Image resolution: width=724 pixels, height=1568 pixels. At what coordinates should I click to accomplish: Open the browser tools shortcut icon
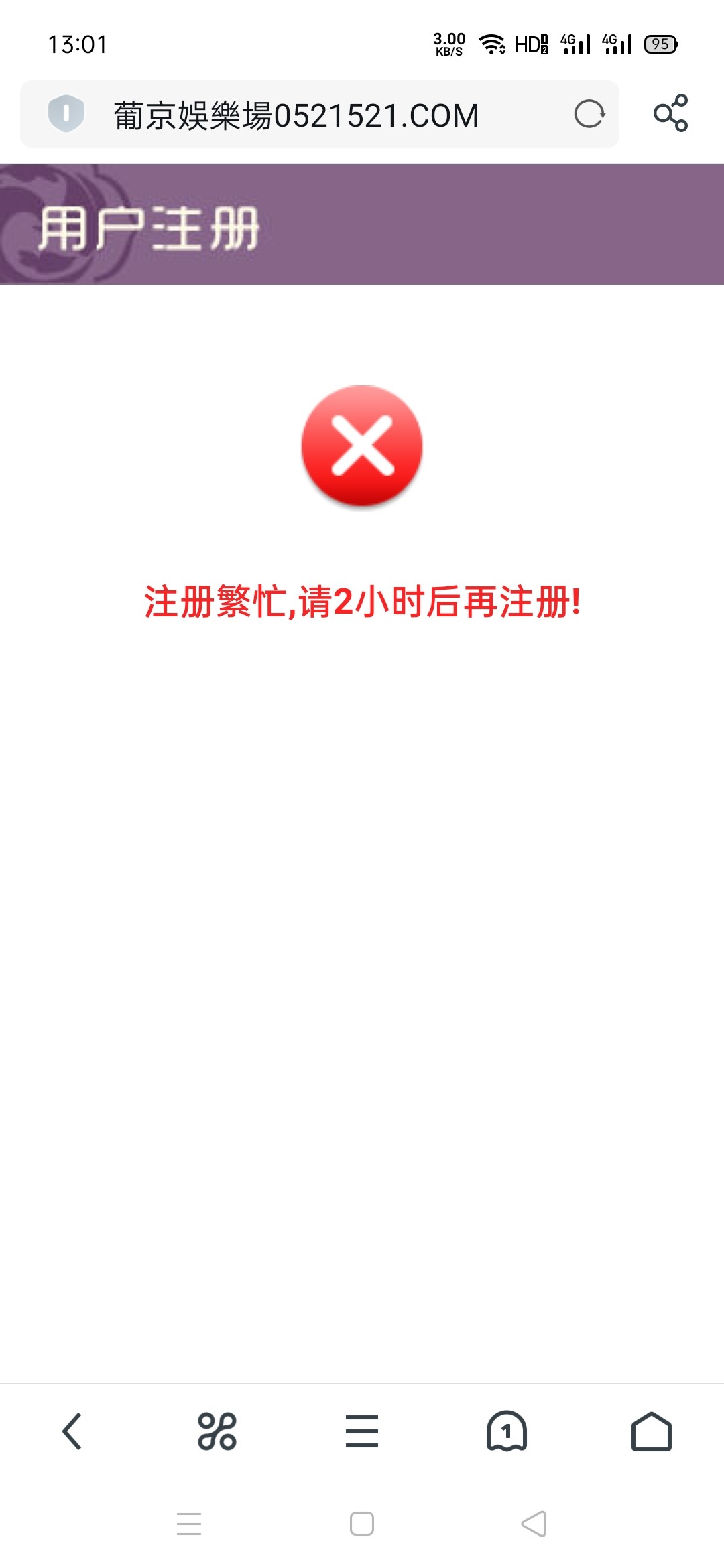tap(217, 1431)
